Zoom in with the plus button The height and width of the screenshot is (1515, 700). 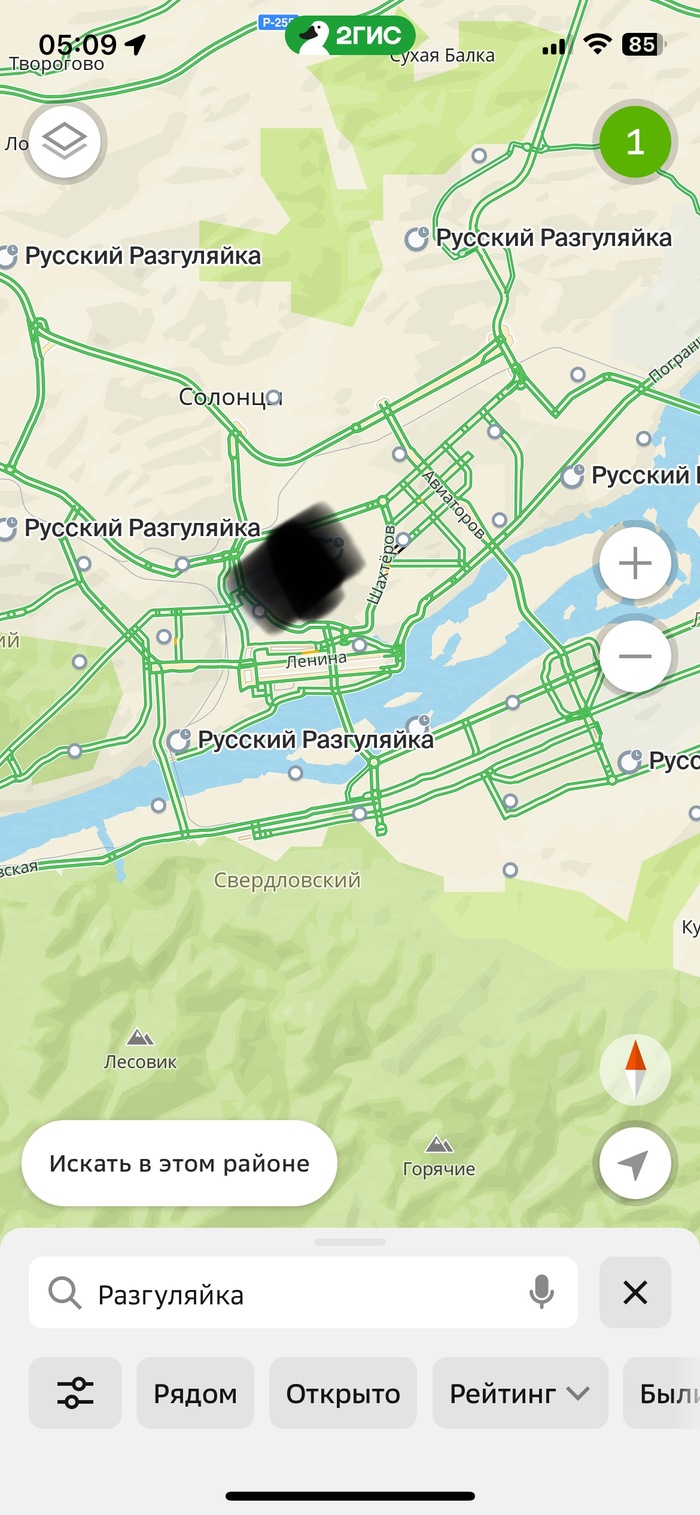pyautogui.click(x=634, y=565)
